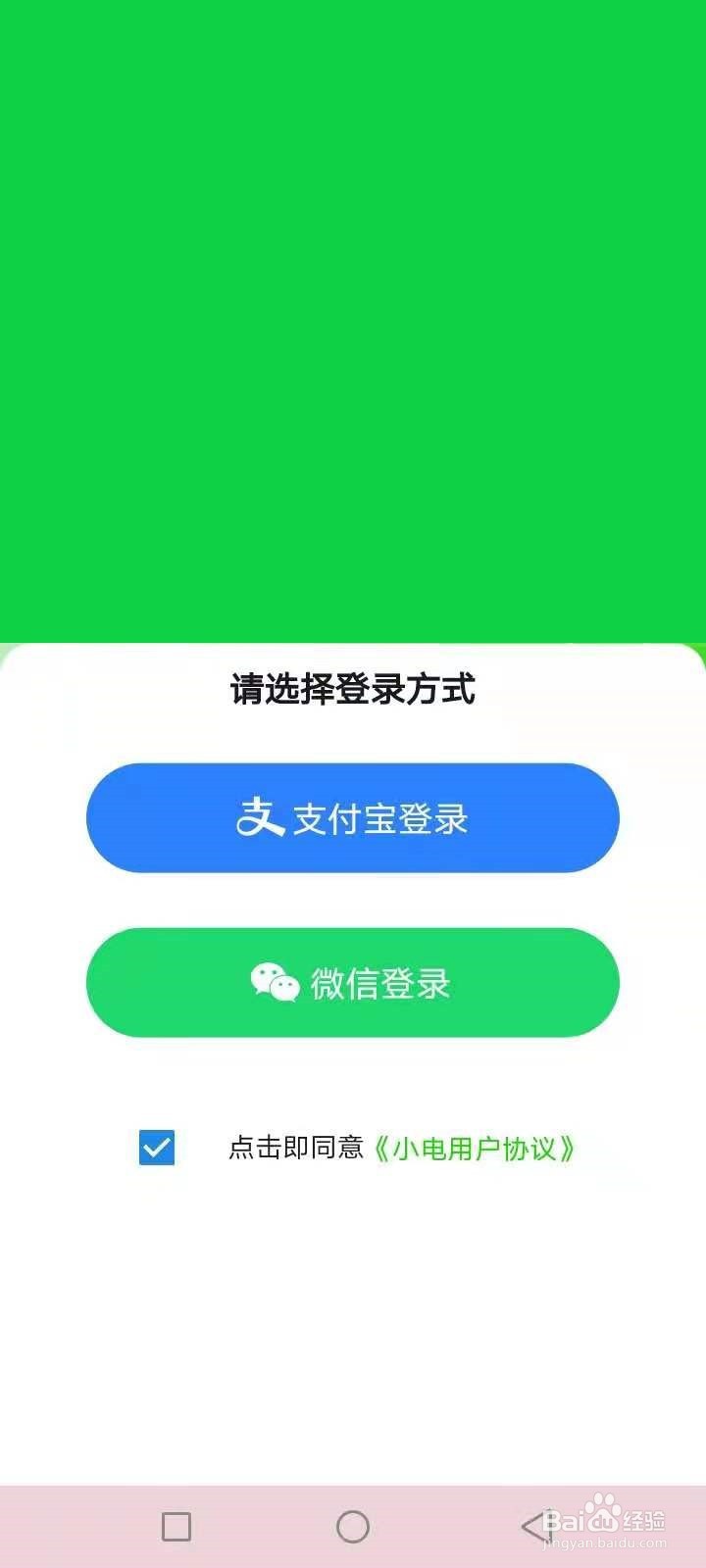Tap the Android home circle icon
The width and height of the screenshot is (706, 1568).
click(351, 1527)
